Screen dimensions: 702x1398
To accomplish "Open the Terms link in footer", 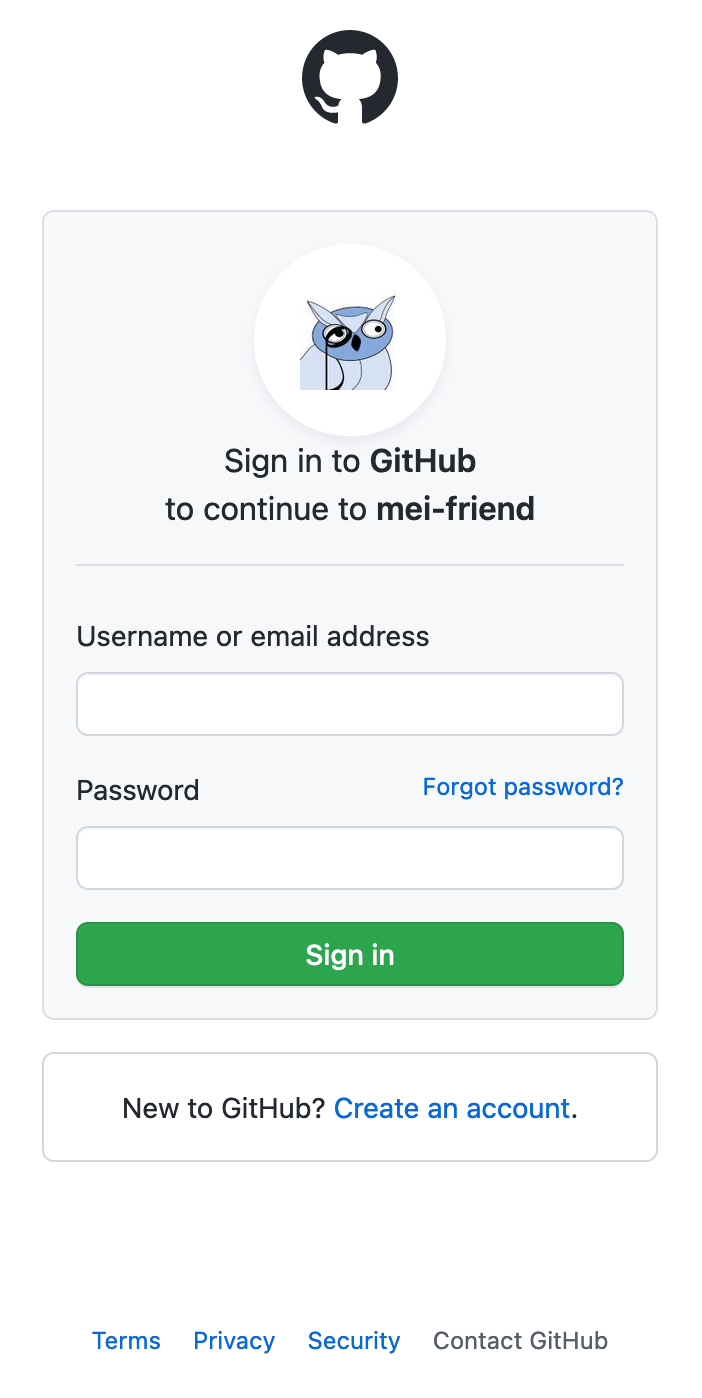I will [x=126, y=1341].
